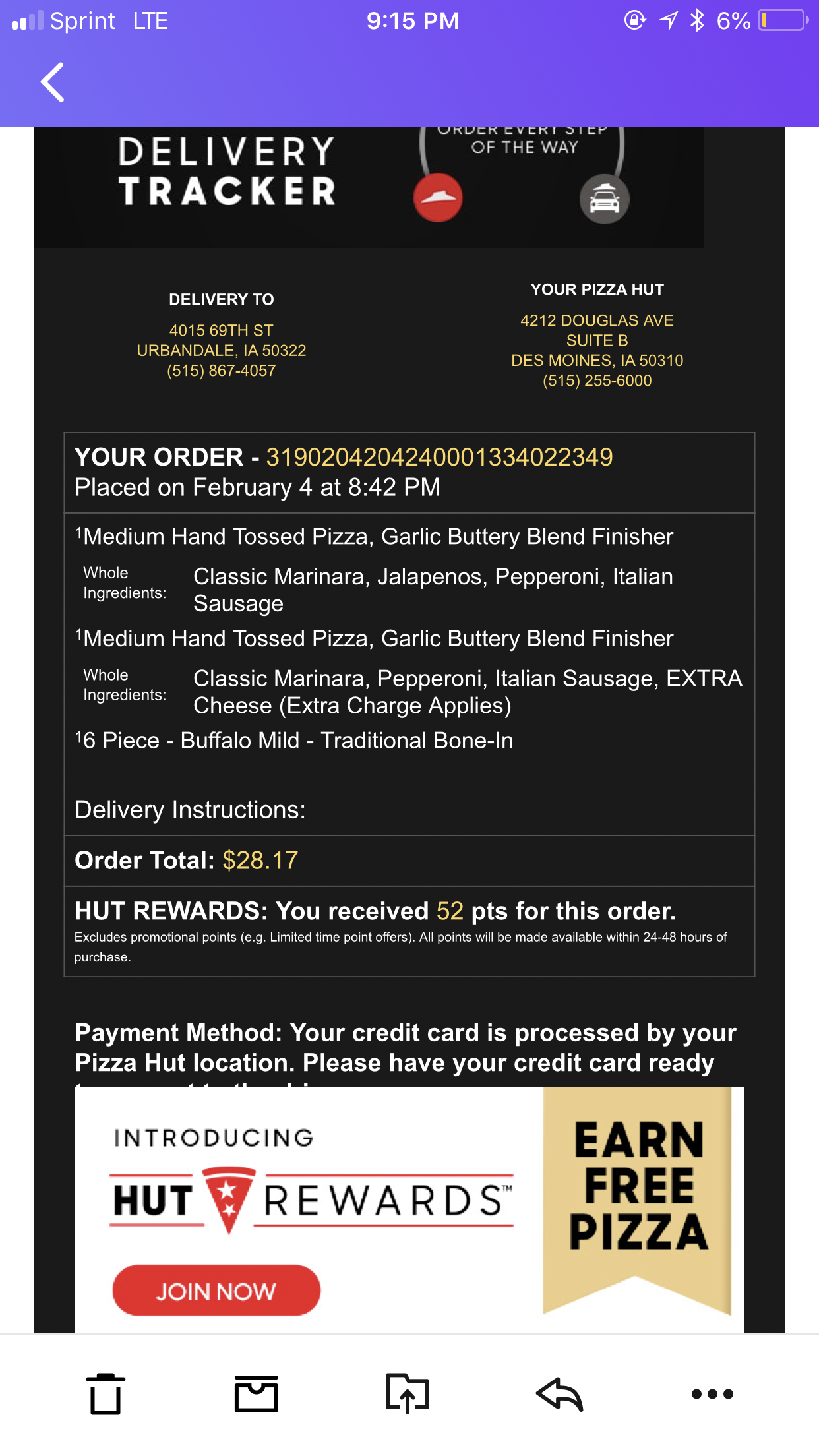Open the more options menu
819x1456 pixels.
pos(712,1394)
